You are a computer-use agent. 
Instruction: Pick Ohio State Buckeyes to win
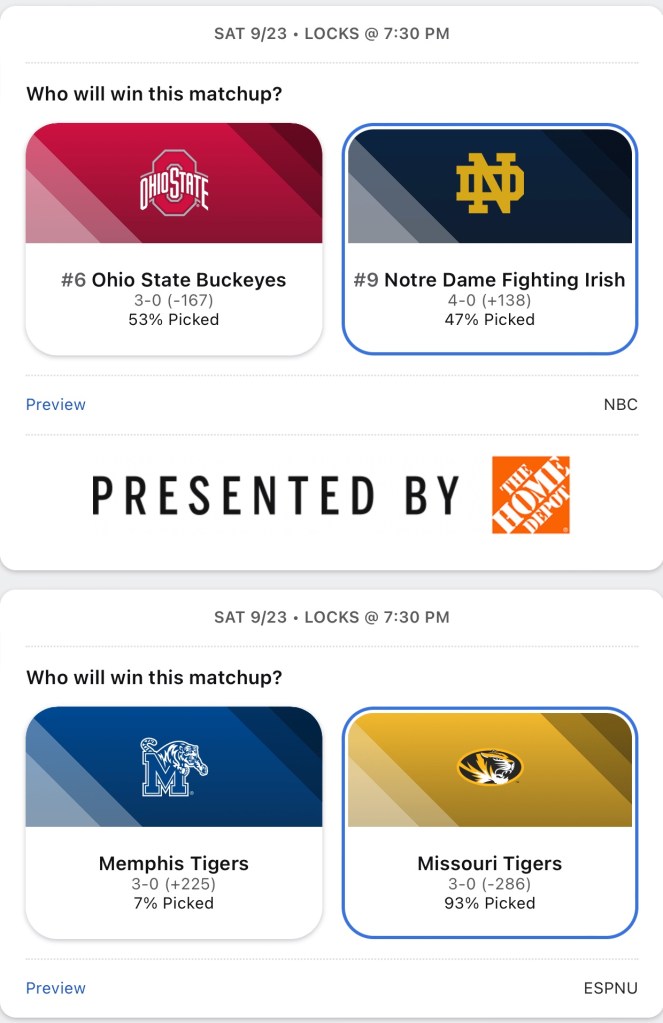click(174, 239)
